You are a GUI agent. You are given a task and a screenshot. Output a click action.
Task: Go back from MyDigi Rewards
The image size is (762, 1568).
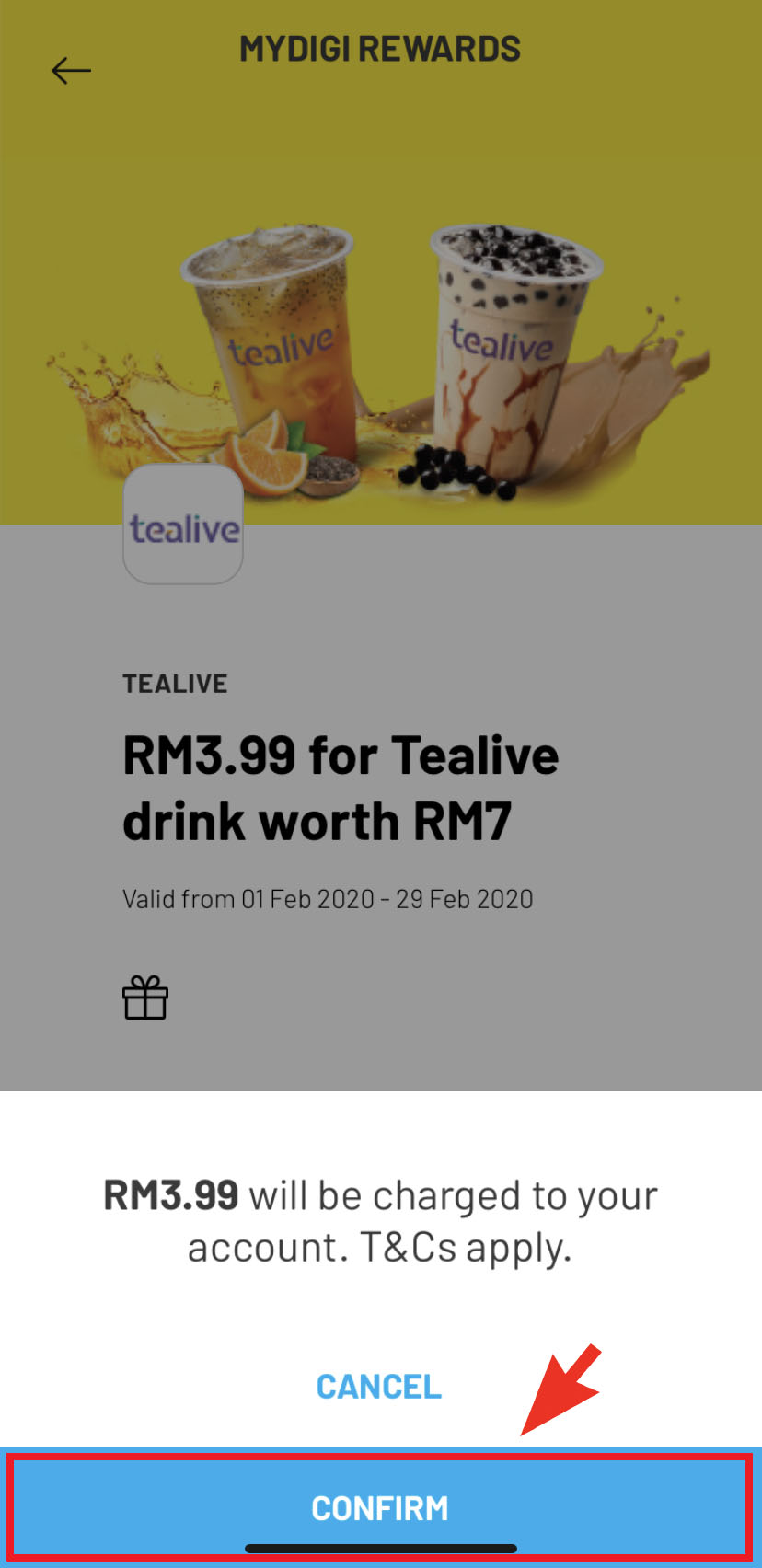point(71,70)
